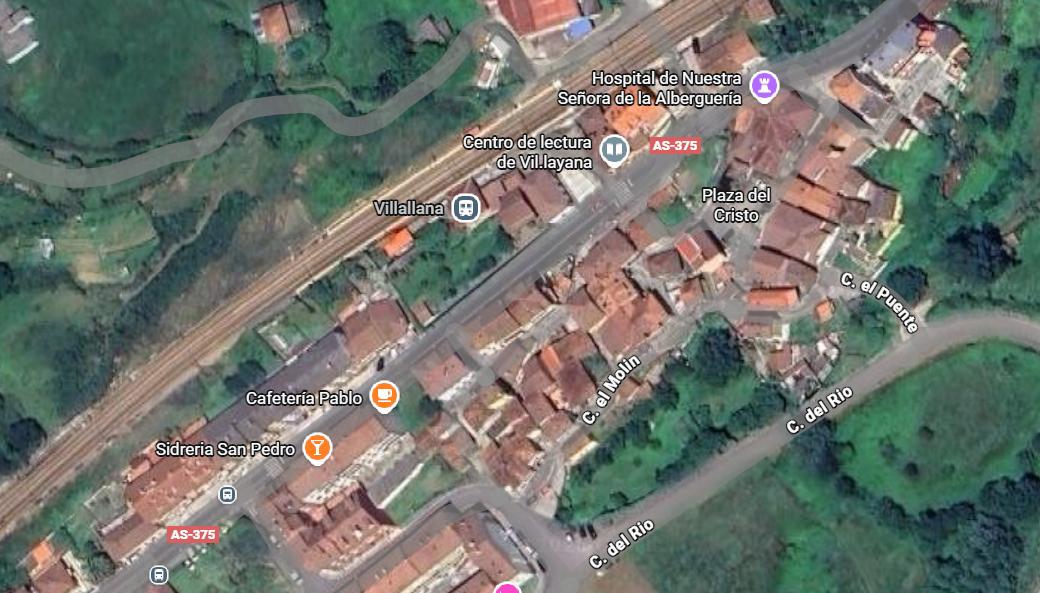Screen dimensions: 1040x593
Task: Open Hospital de Nuestra Señora de la Alberguería marker
Action: point(765,87)
